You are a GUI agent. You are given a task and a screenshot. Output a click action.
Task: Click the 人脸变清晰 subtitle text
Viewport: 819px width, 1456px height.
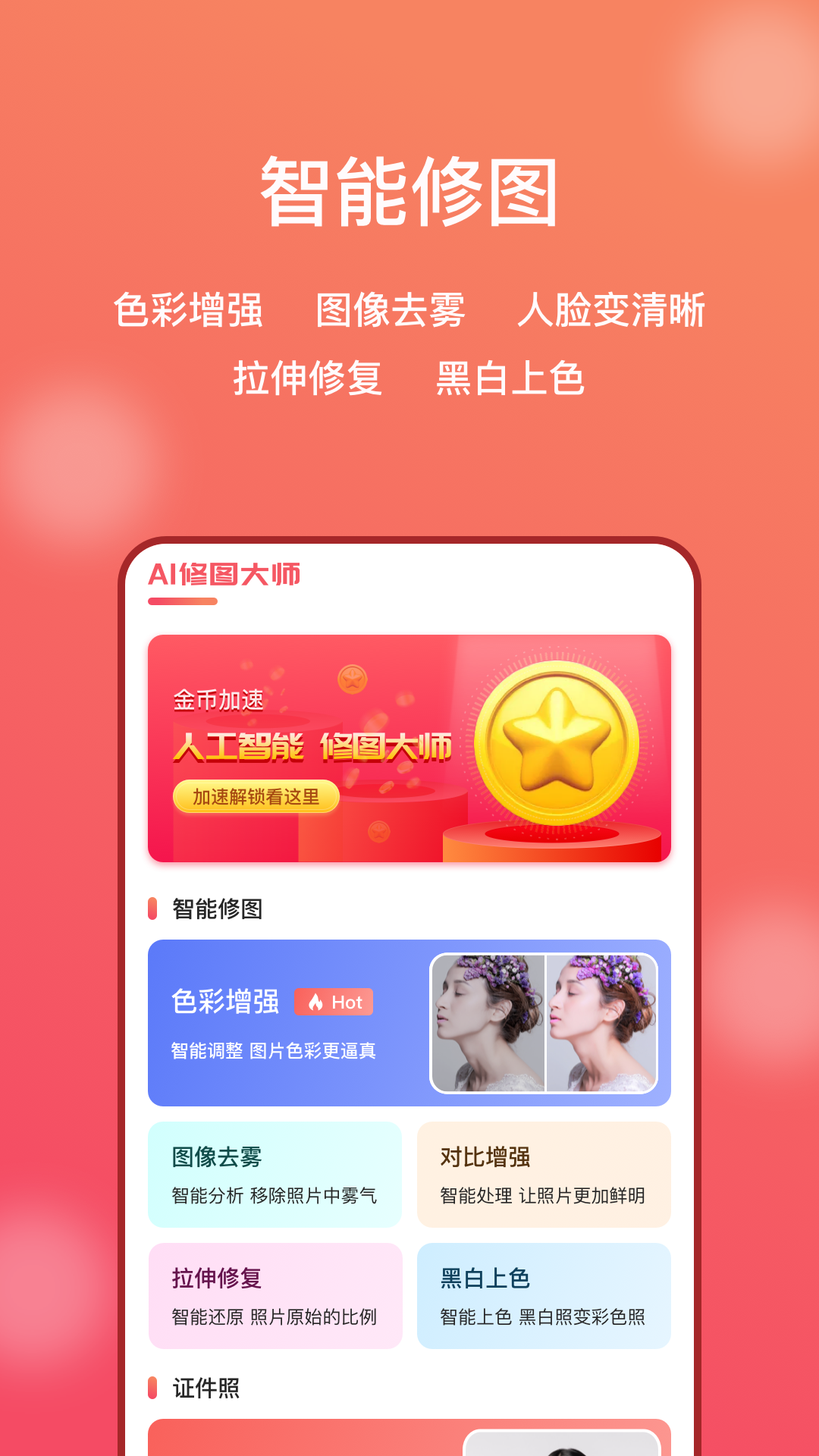(614, 309)
